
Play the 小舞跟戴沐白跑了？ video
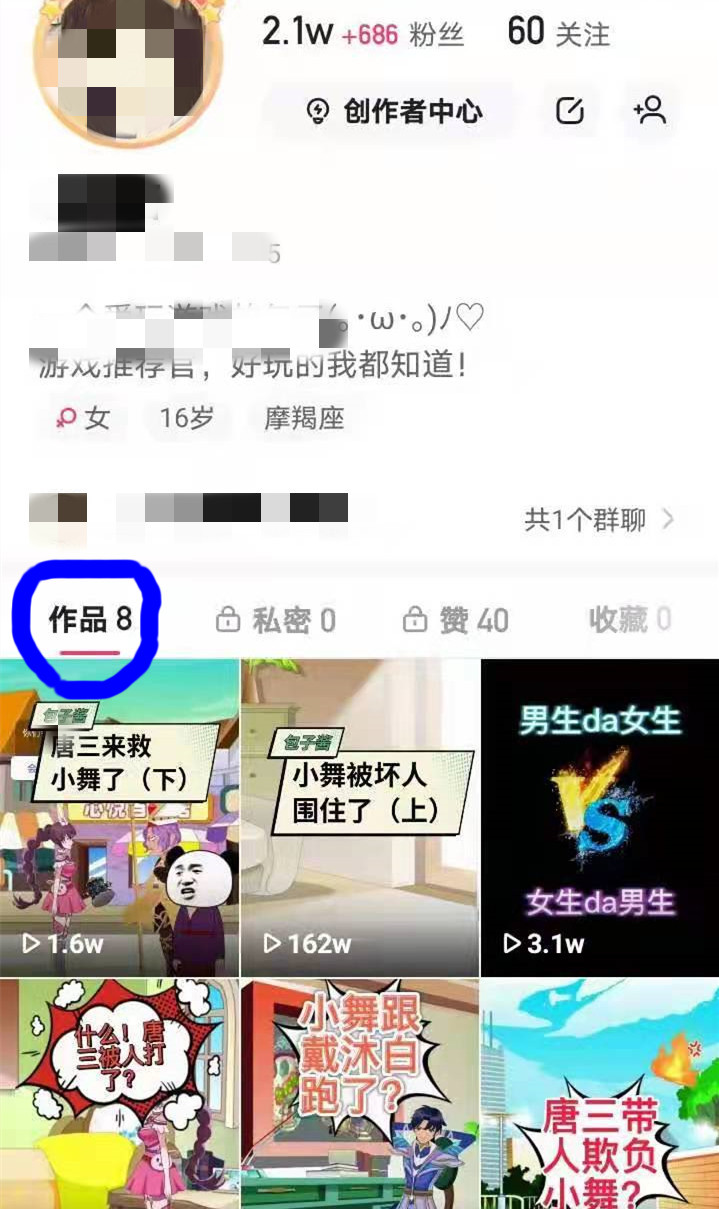[360, 1095]
